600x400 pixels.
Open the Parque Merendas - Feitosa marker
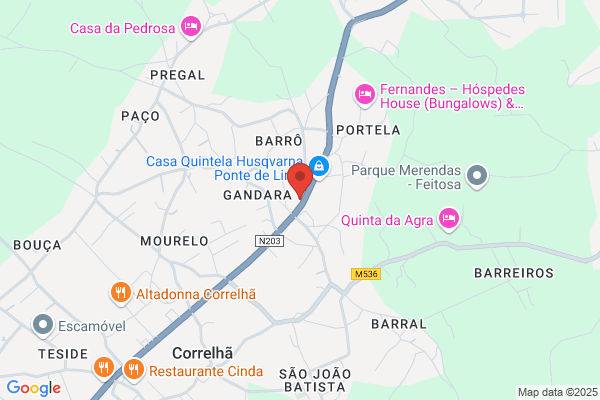tap(477, 176)
